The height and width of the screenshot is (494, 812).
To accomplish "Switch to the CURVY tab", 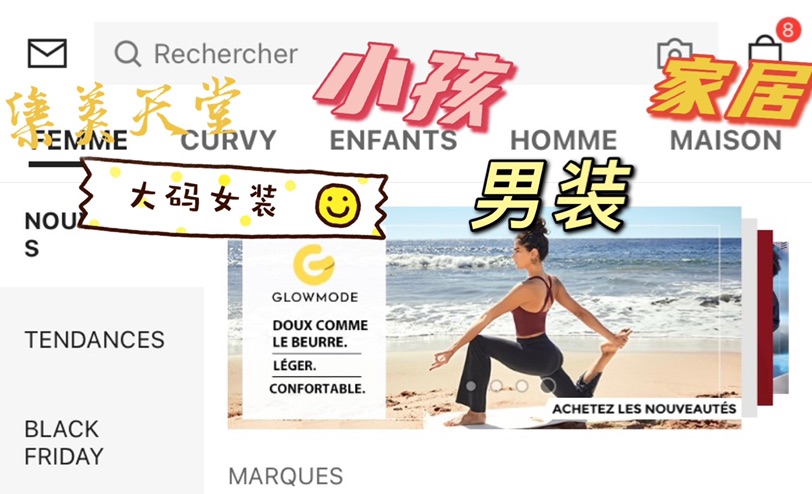I will pos(228,141).
